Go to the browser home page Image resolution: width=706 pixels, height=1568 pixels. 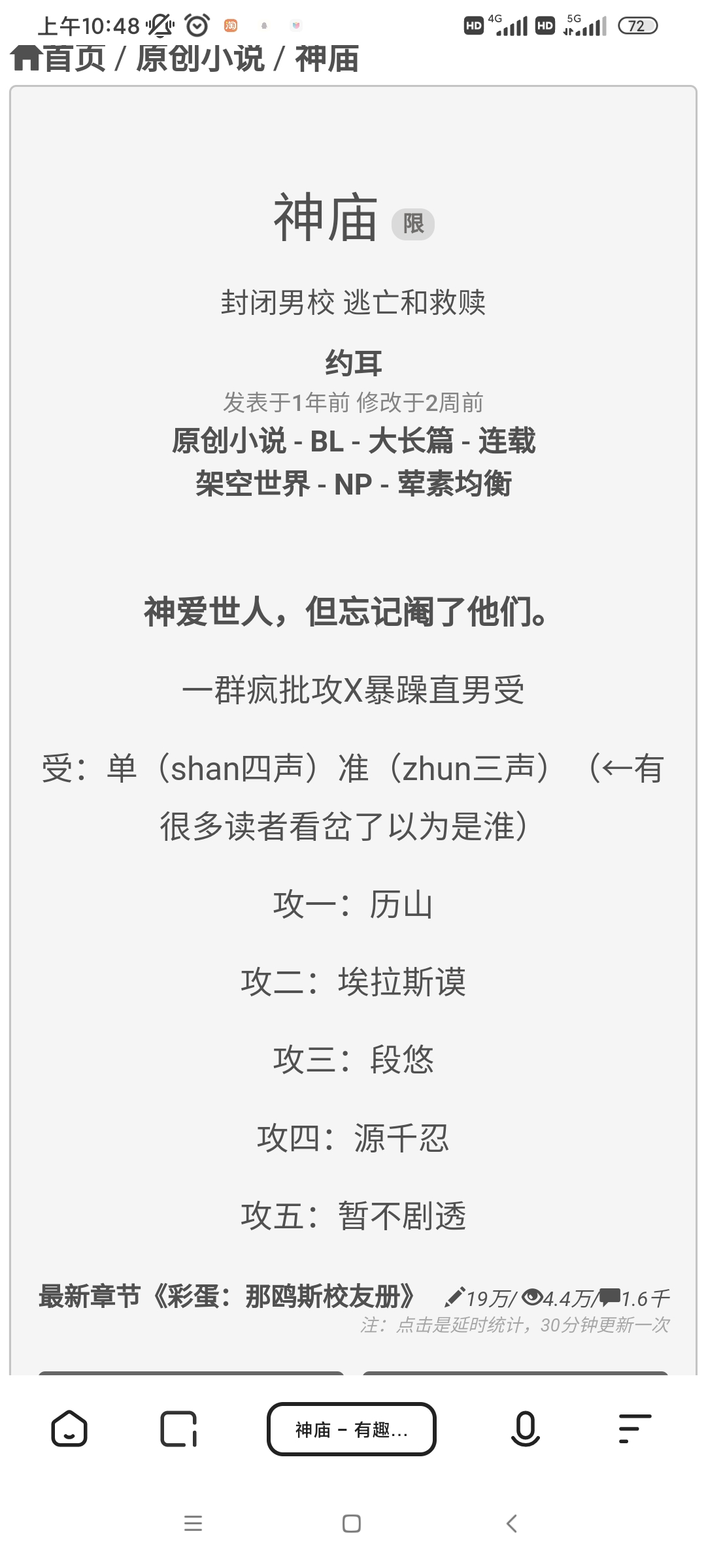(x=69, y=1429)
